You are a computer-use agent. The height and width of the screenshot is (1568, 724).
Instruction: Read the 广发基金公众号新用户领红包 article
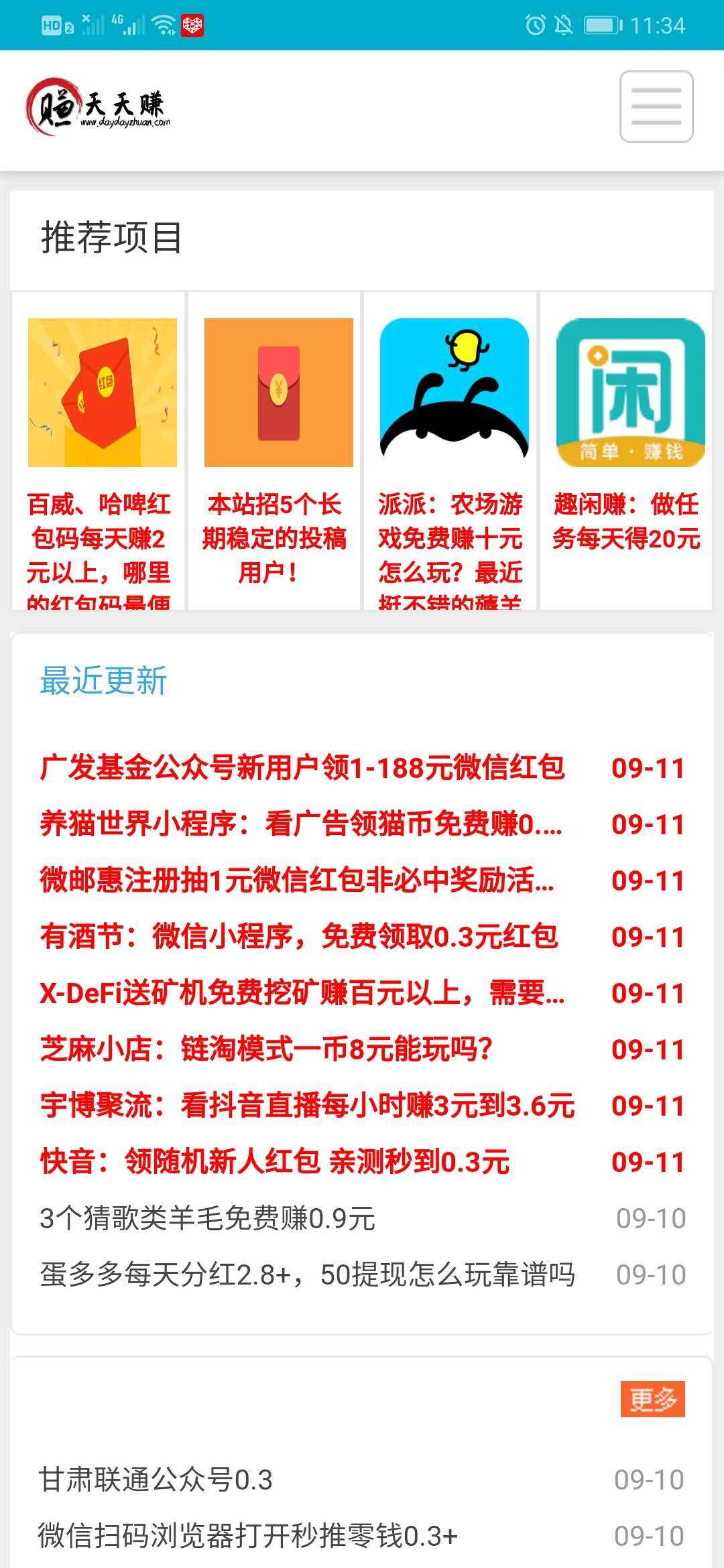[x=302, y=768]
